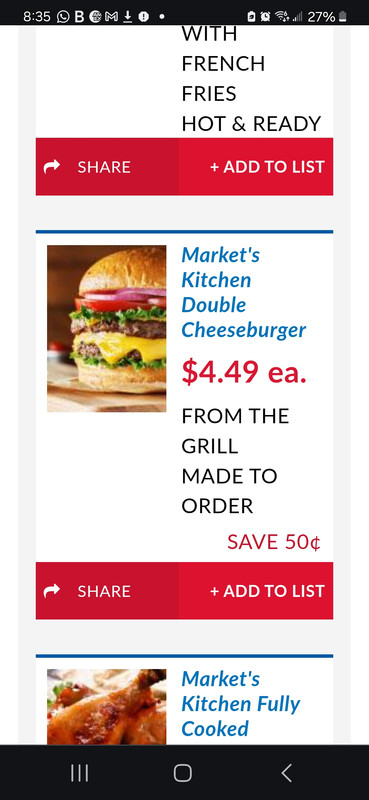Go to the home screen

pyautogui.click(x=183, y=772)
